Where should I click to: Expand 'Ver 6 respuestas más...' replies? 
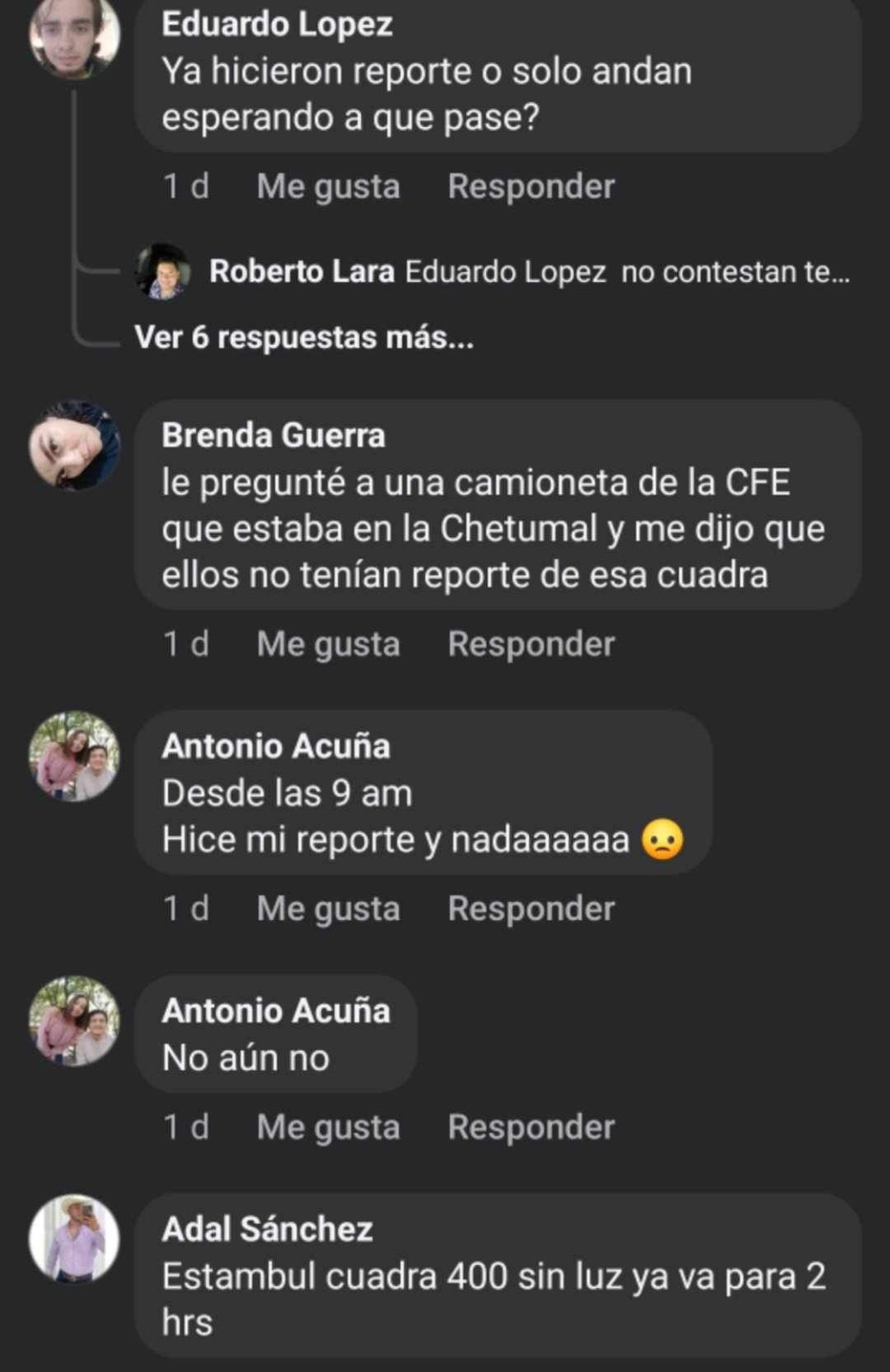pyautogui.click(x=304, y=338)
